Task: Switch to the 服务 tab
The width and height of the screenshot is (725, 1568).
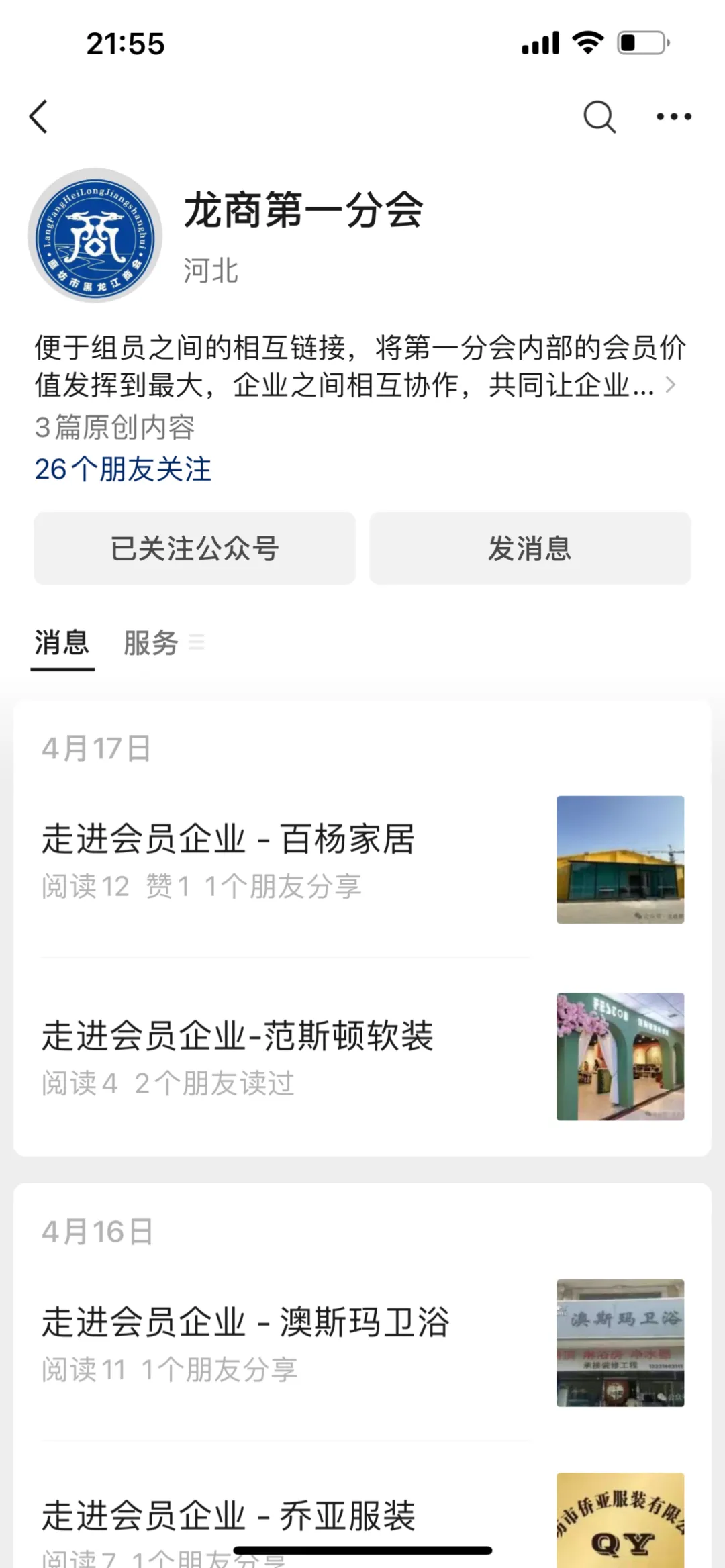Action: point(152,643)
